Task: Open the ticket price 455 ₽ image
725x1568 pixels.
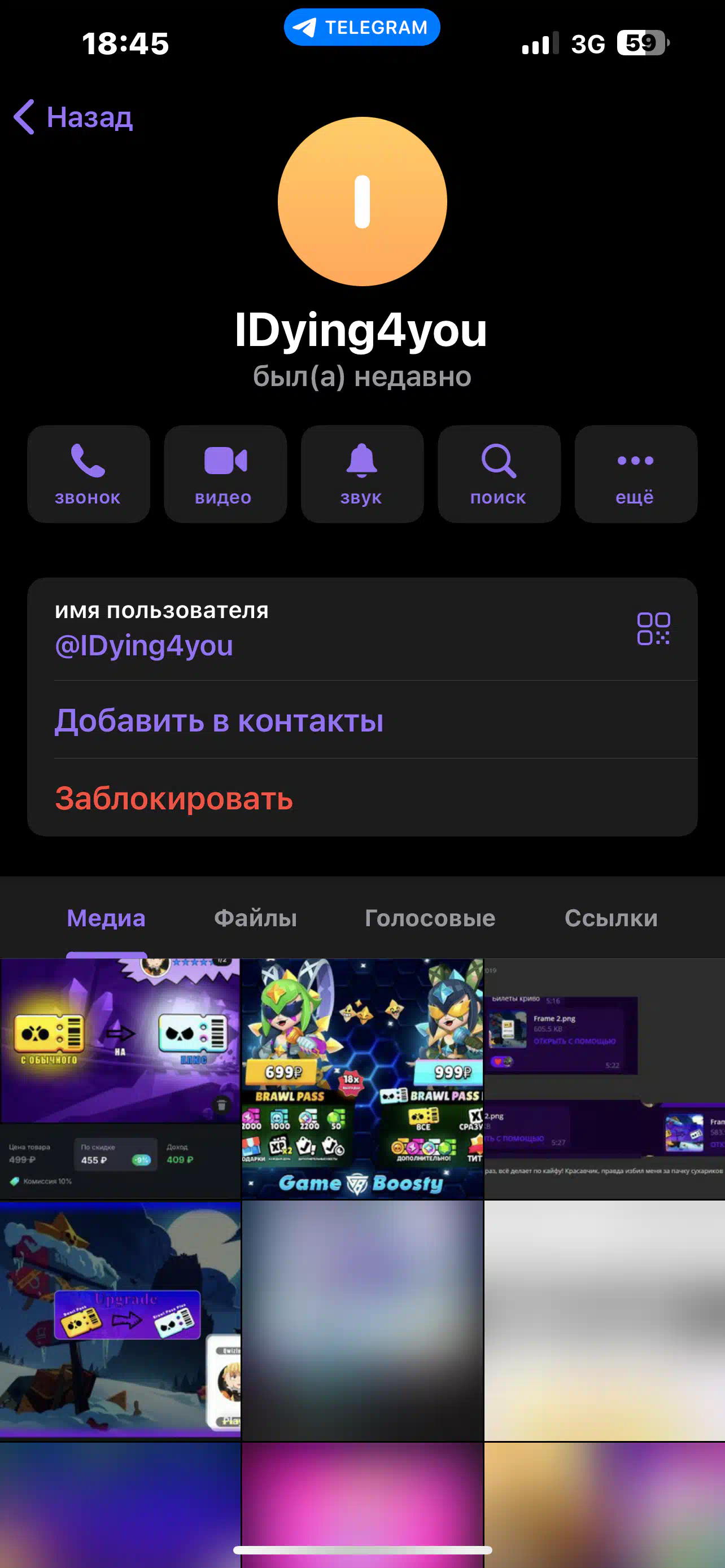Action: (x=120, y=1079)
